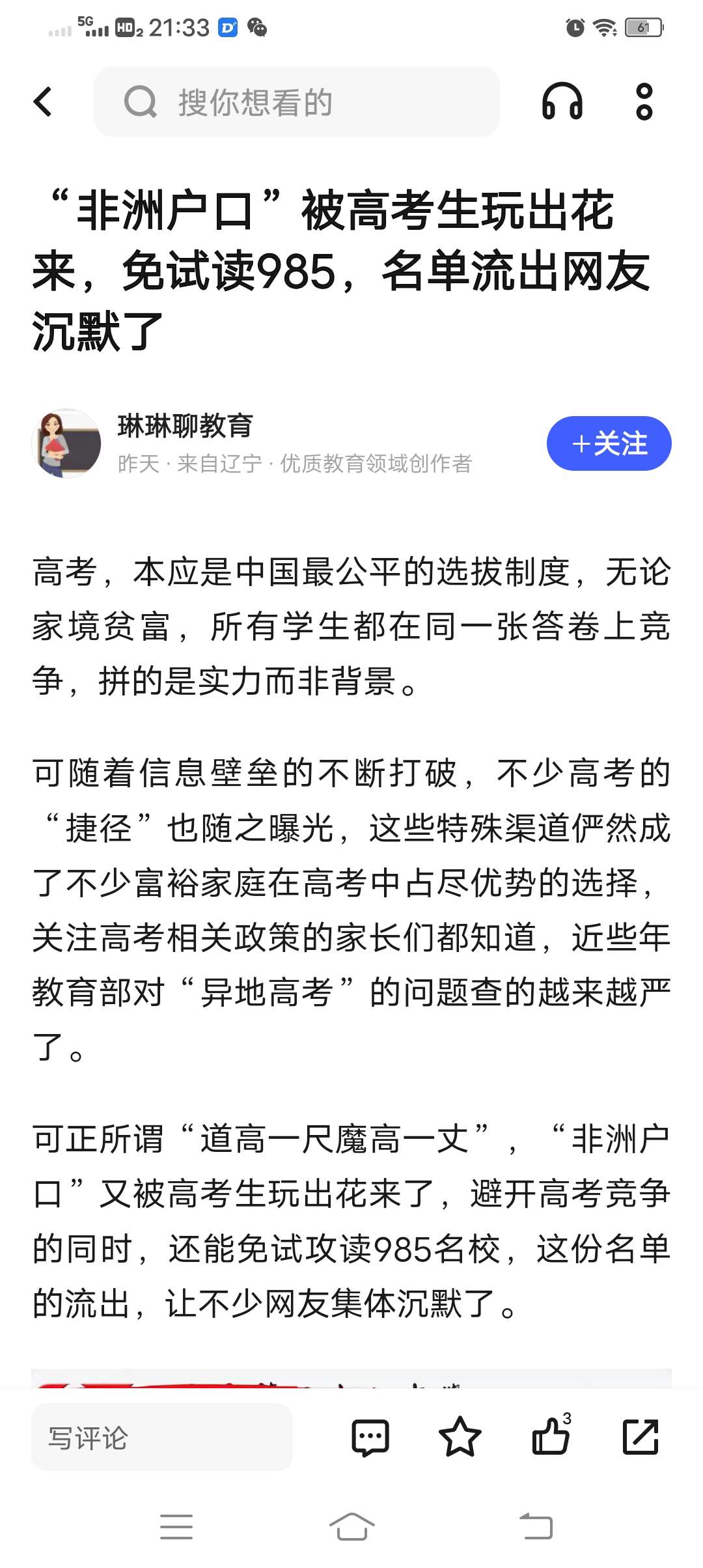View comments via the speech bubble icon
This screenshot has width=703, height=1568.
pyautogui.click(x=370, y=1437)
